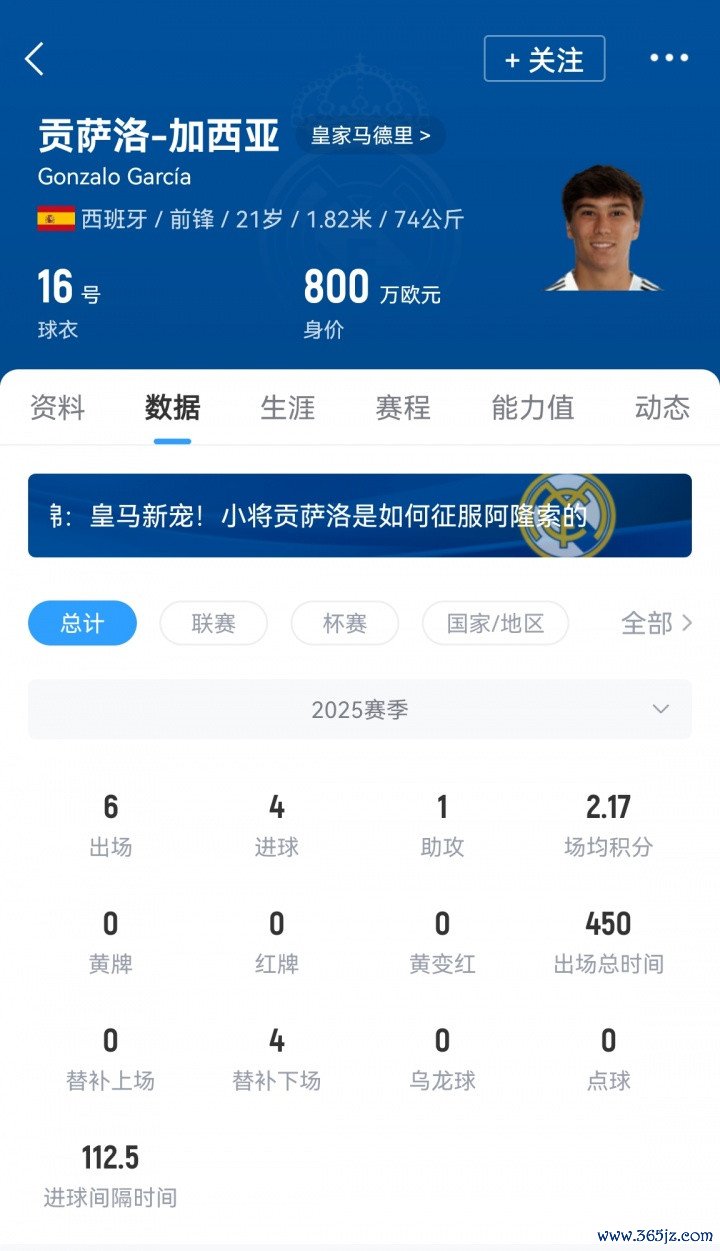Filter stats by 国家/地区

[495, 623]
